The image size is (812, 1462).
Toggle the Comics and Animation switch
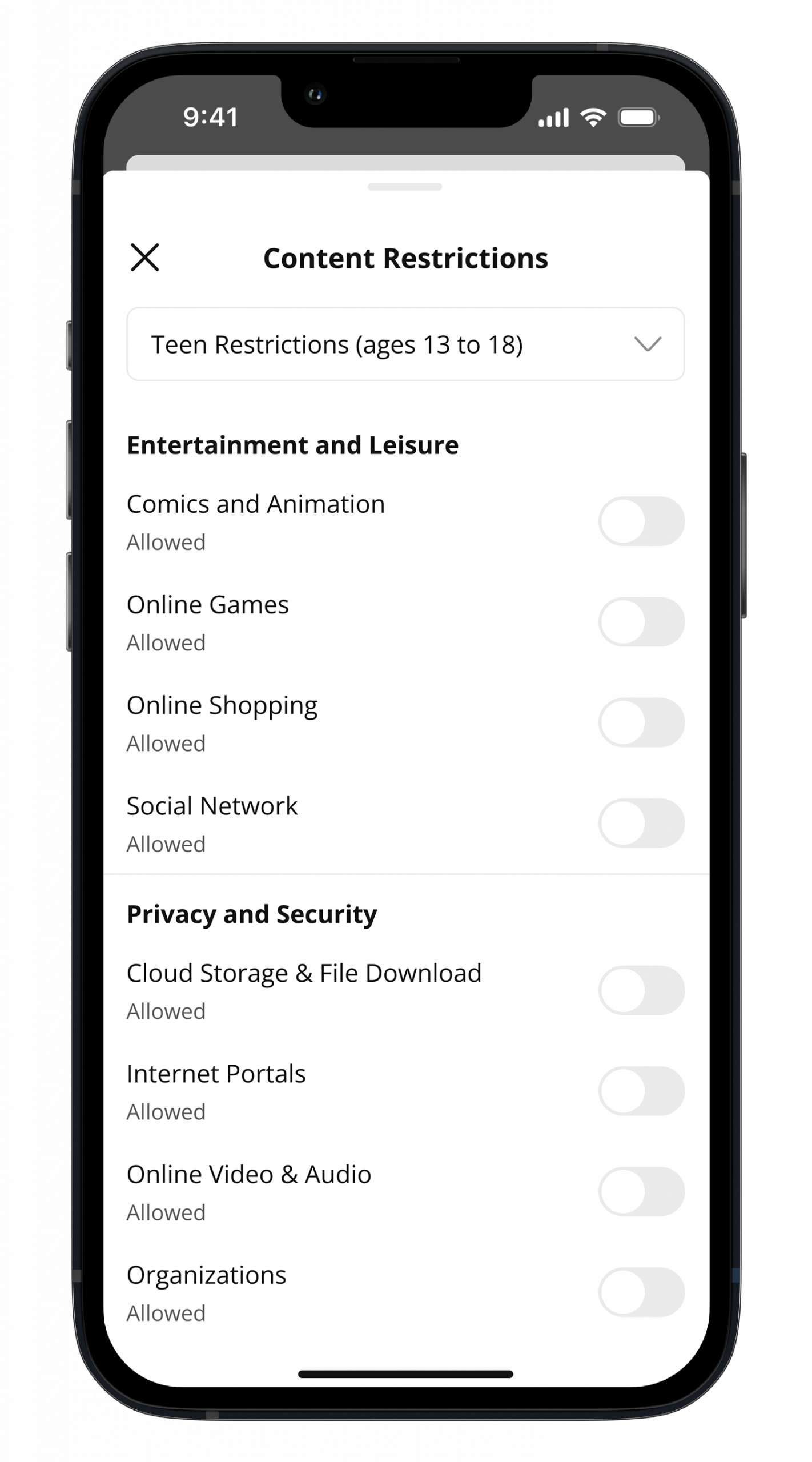641,521
